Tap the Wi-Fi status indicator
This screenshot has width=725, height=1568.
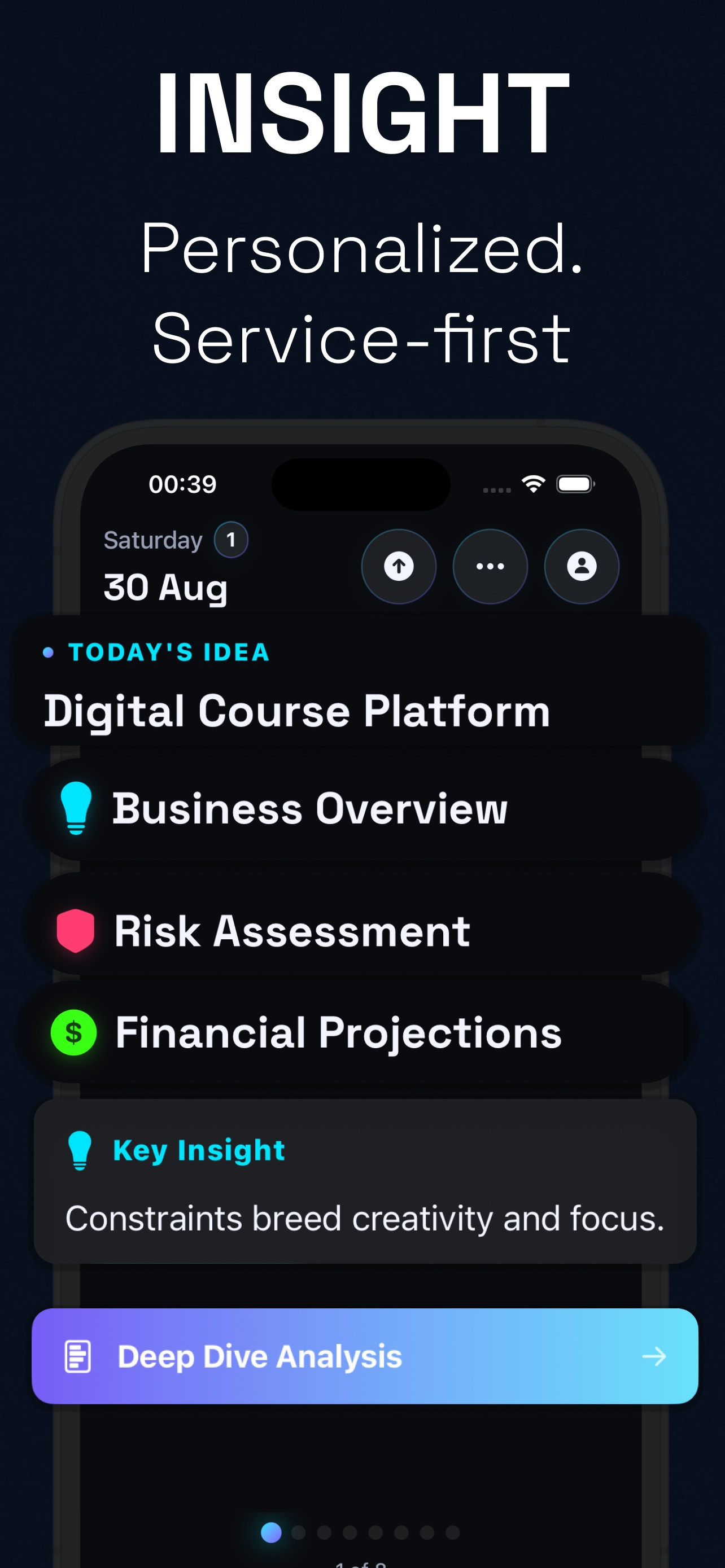coord(532,483)
